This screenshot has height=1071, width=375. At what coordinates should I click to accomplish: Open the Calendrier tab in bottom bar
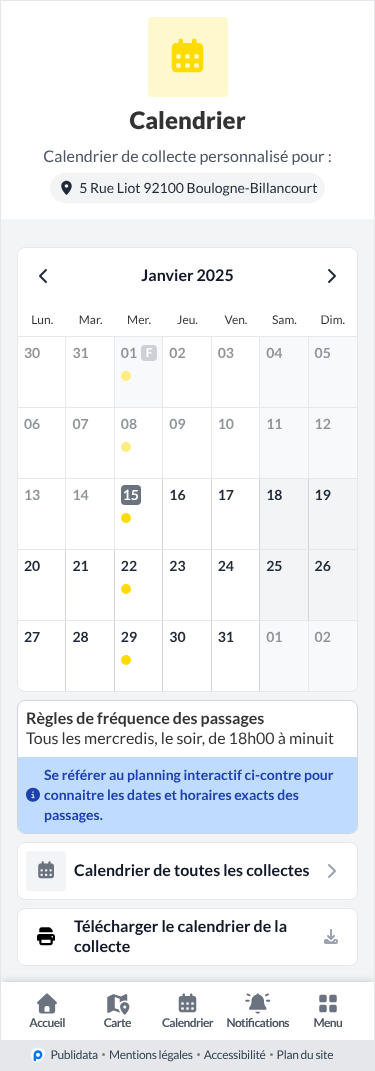[187, 1011]
